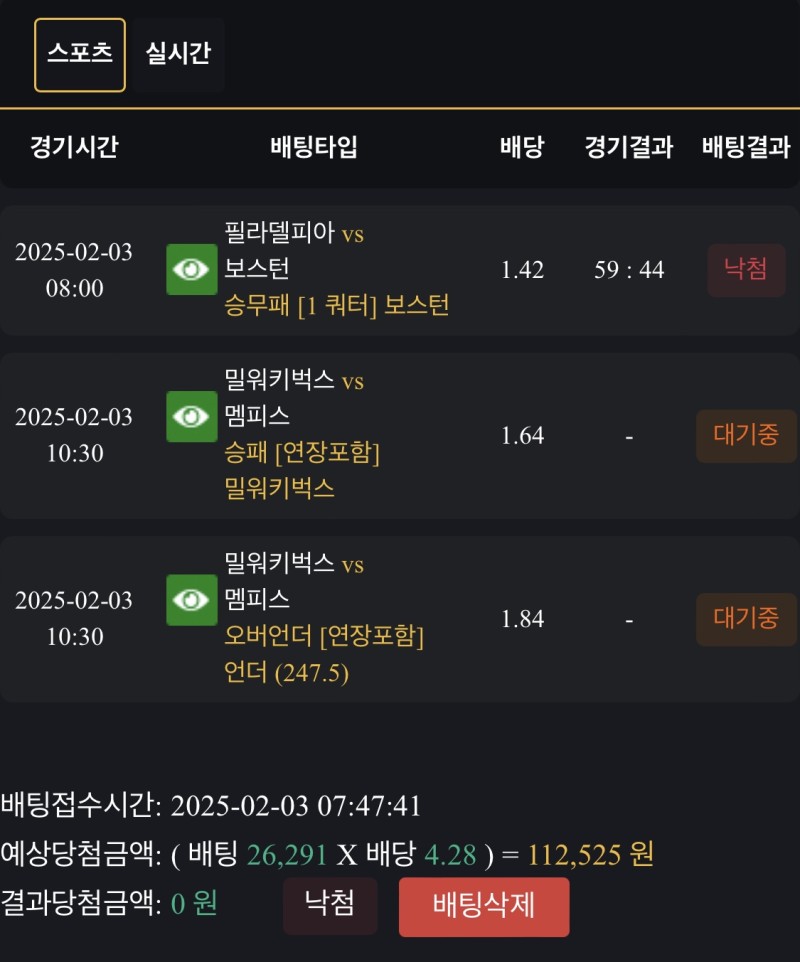Delete the bet with 배팅삭제

tap(483, 906)
